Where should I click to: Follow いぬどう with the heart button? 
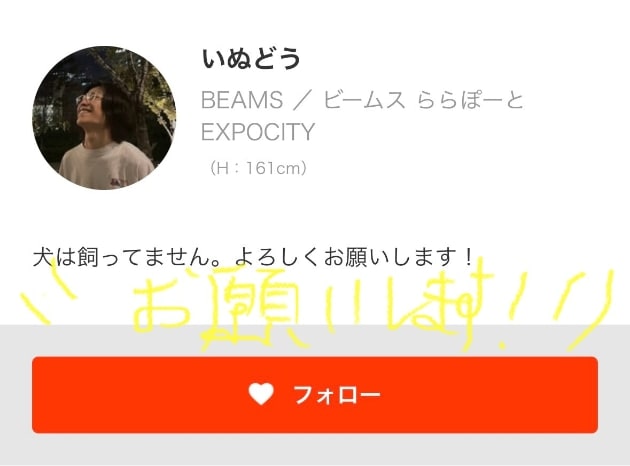coord(314,395)
